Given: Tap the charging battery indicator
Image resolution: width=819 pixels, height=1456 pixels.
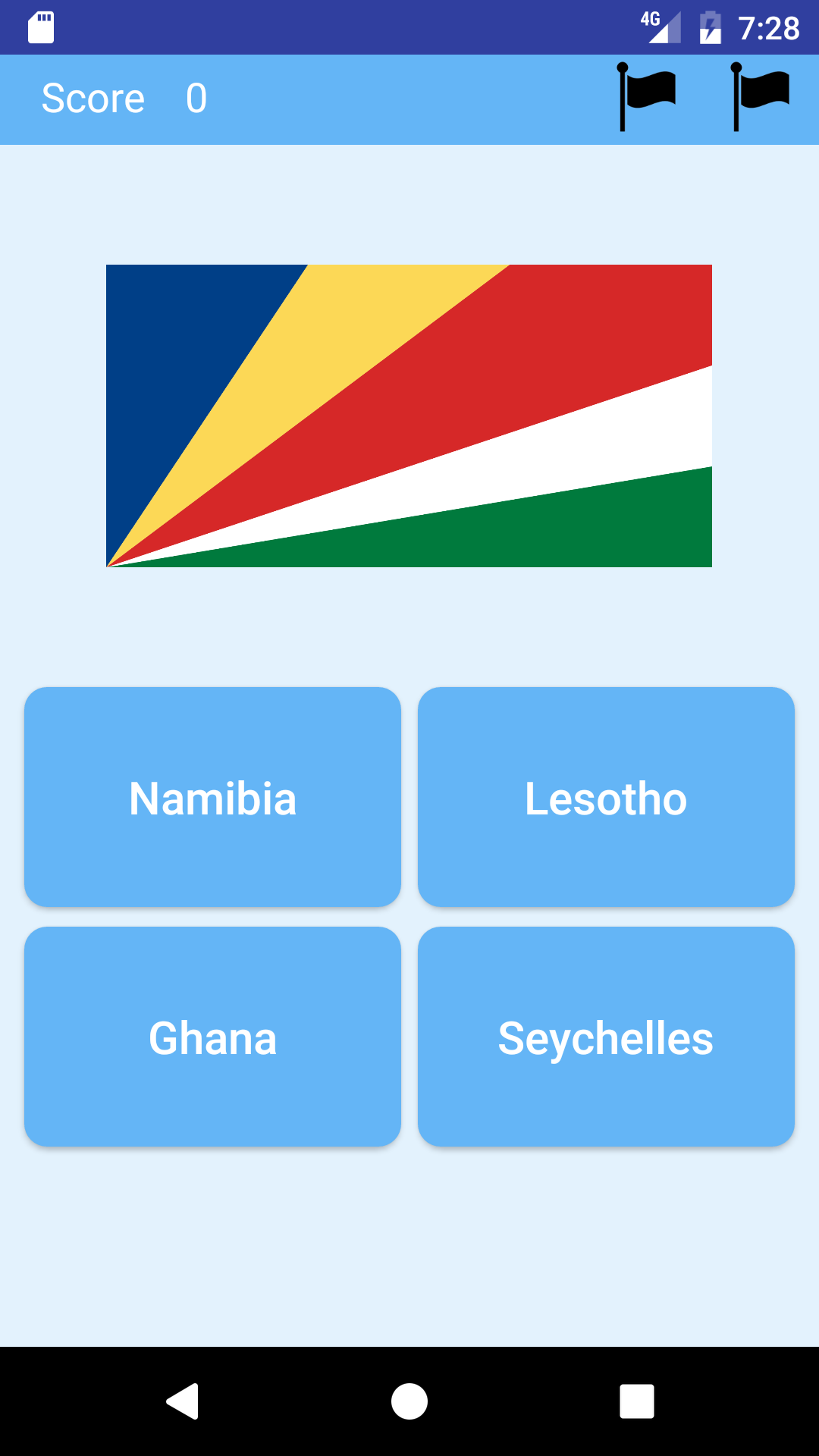Looking at the screenshot, I should point(709,27).
